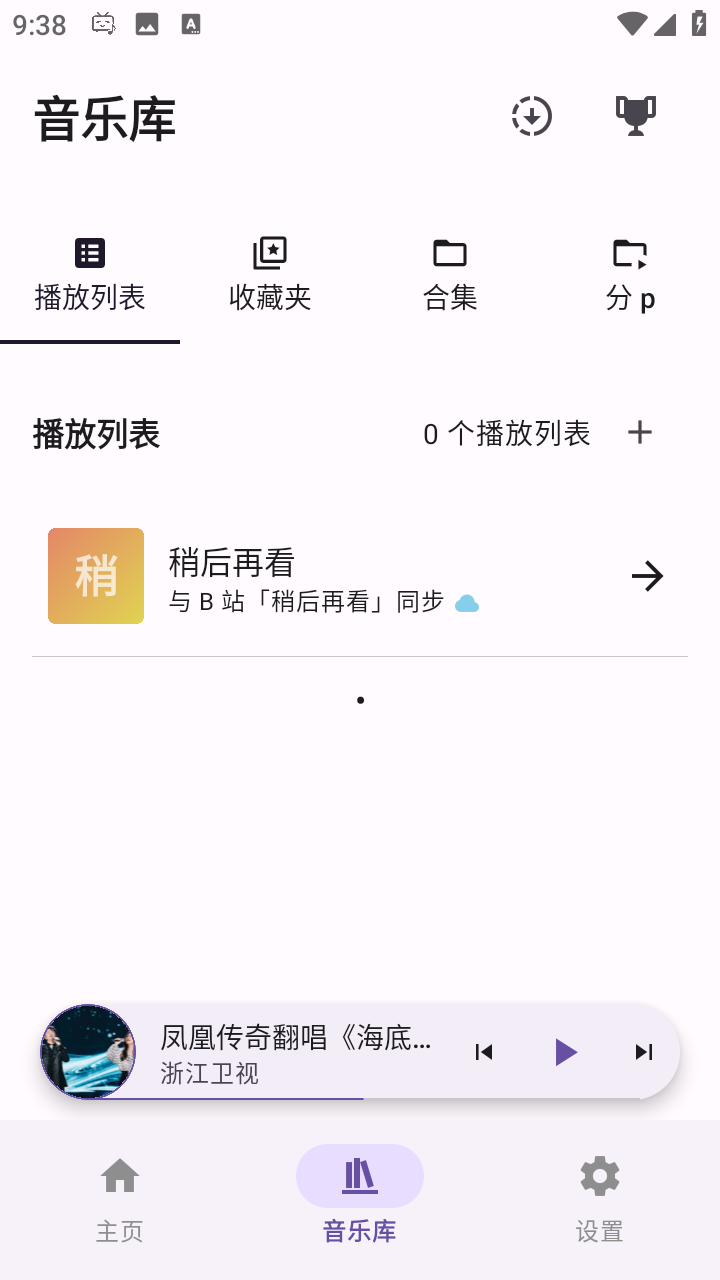Open the download manager icon
Viewport: 720px width, 1280px height.
pos(531,116)
